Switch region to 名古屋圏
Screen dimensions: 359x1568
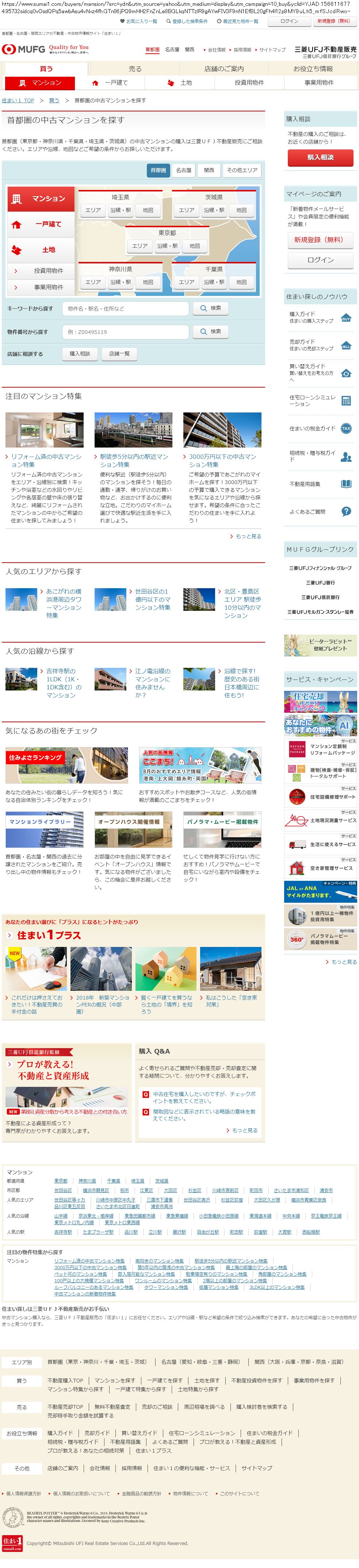[184, 171]
